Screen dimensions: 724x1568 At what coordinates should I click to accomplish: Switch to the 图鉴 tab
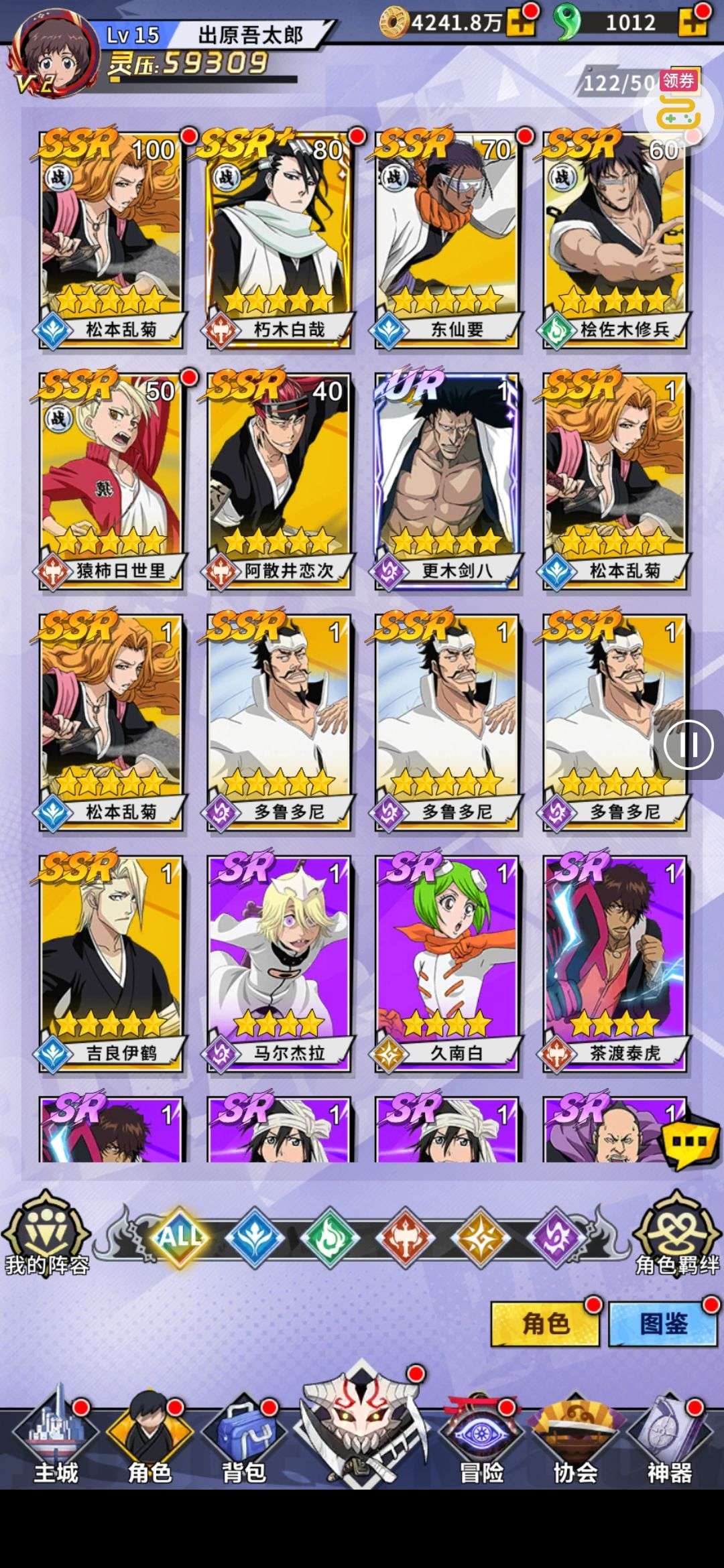pos(663,1323)
